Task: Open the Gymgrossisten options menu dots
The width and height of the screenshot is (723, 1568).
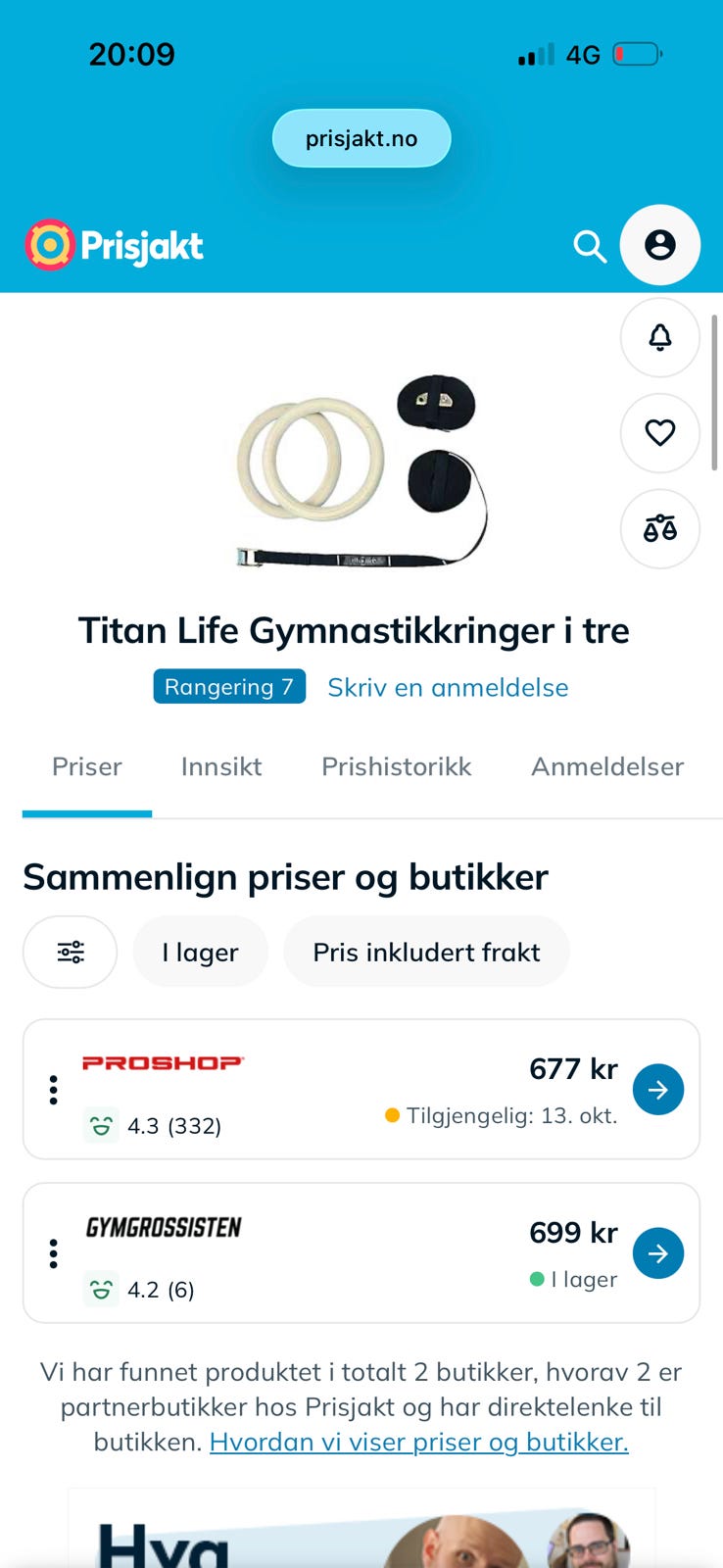Action: pos(54,1253)
